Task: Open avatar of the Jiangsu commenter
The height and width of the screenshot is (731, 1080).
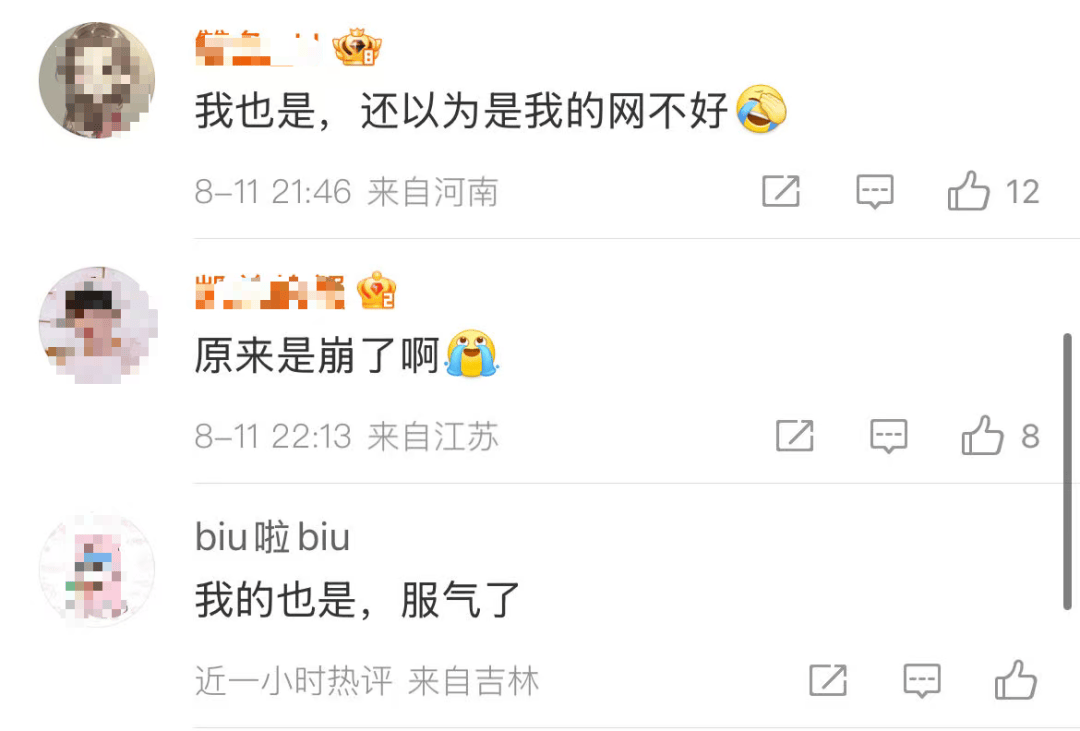Action: click(x=97, y=325)
